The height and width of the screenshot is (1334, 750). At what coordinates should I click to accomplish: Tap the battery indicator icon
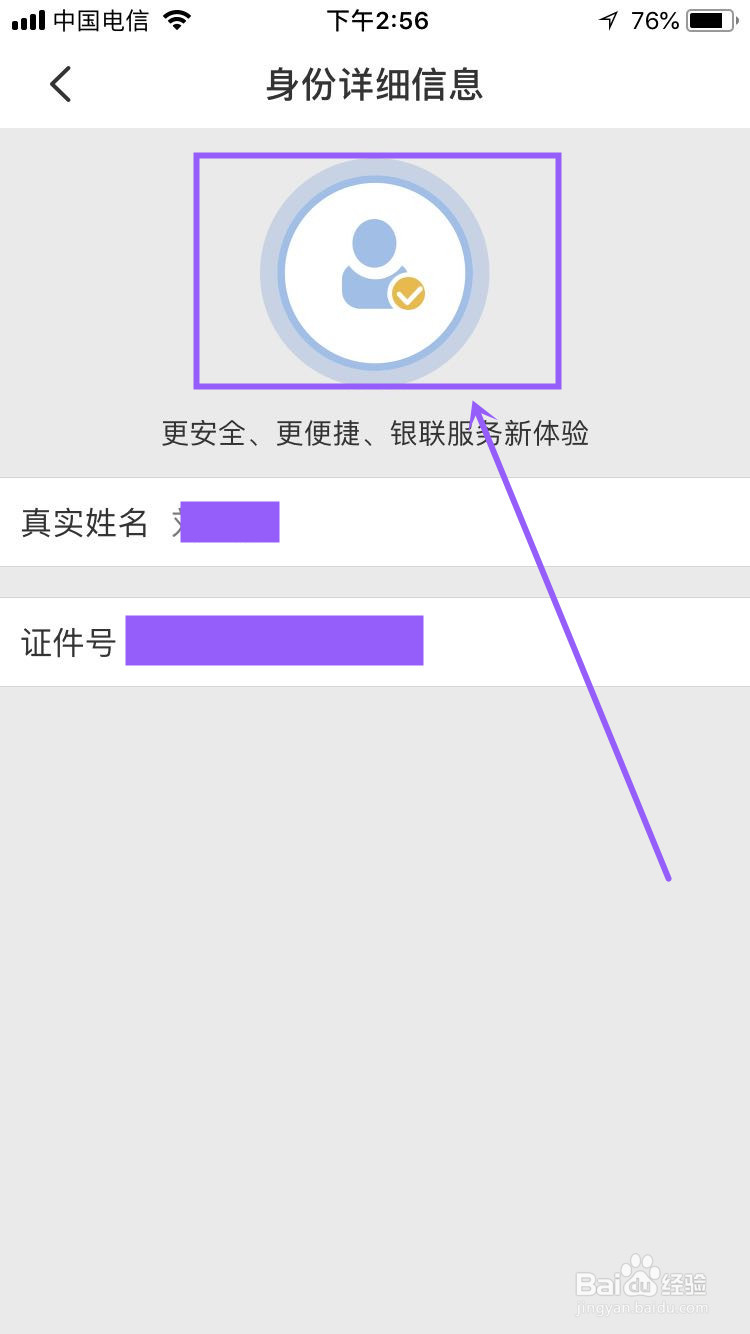[713, 18]
